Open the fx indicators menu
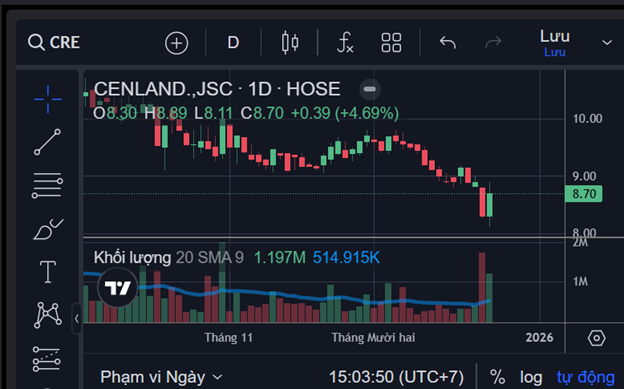This screenshot has height=389, width=624. tap(345, 42)
